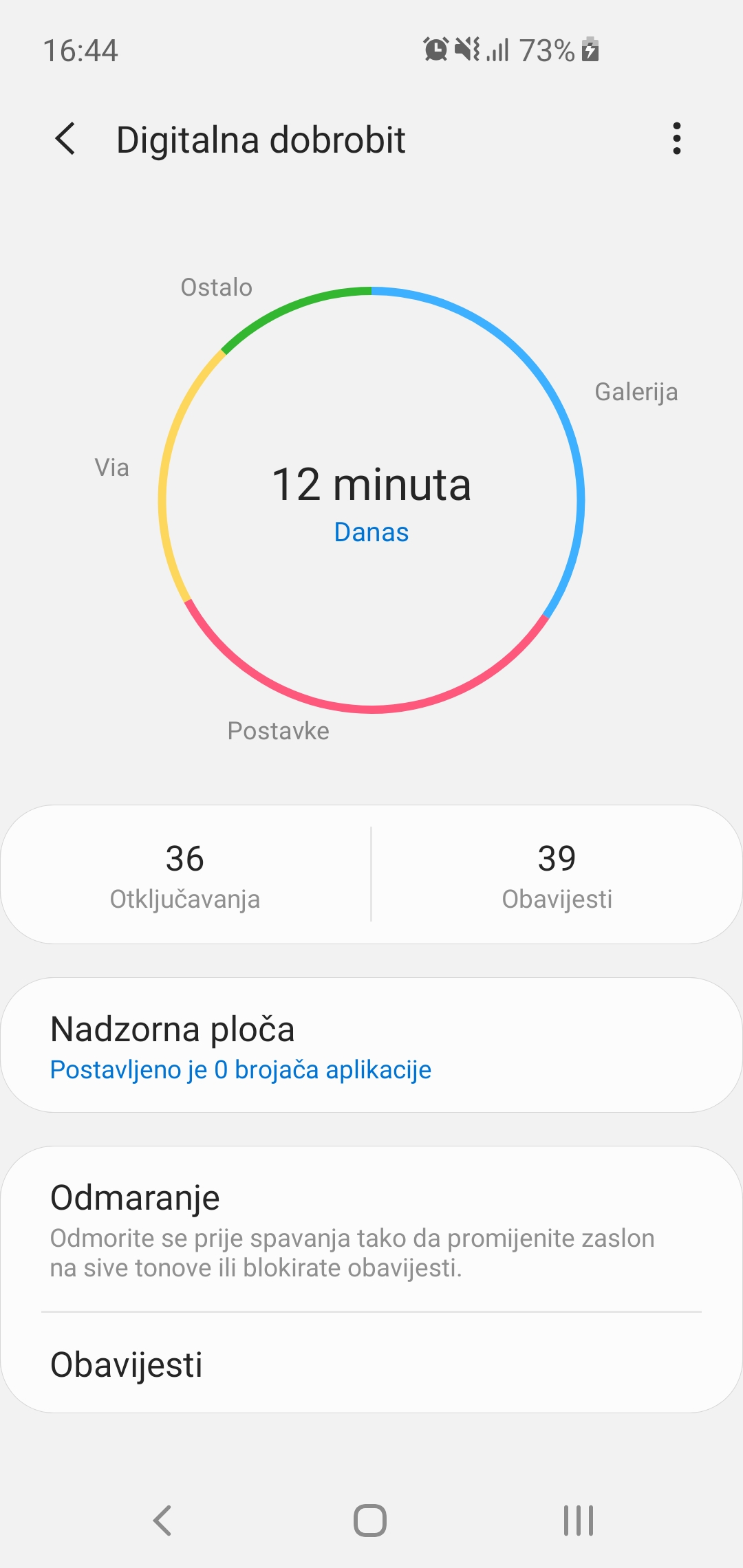This screenshot has height=1568, width=743.
Task: Open the Obavijesti settings row
Action: point(371,1364)
